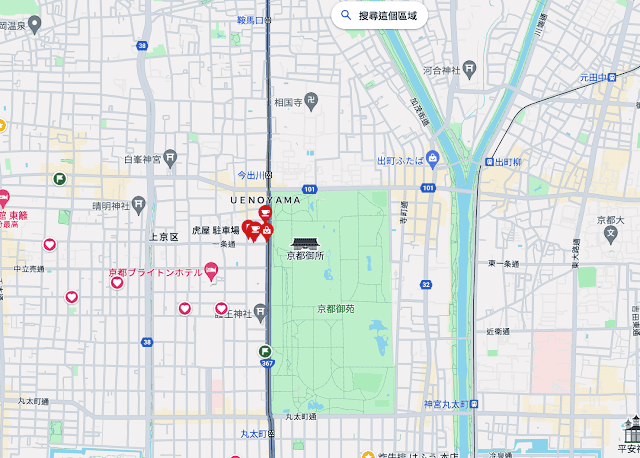This screenshot has height=458, width=640.
Task: Select the 京都ブライトンホテル hotel pin
Action: point(210,271)
